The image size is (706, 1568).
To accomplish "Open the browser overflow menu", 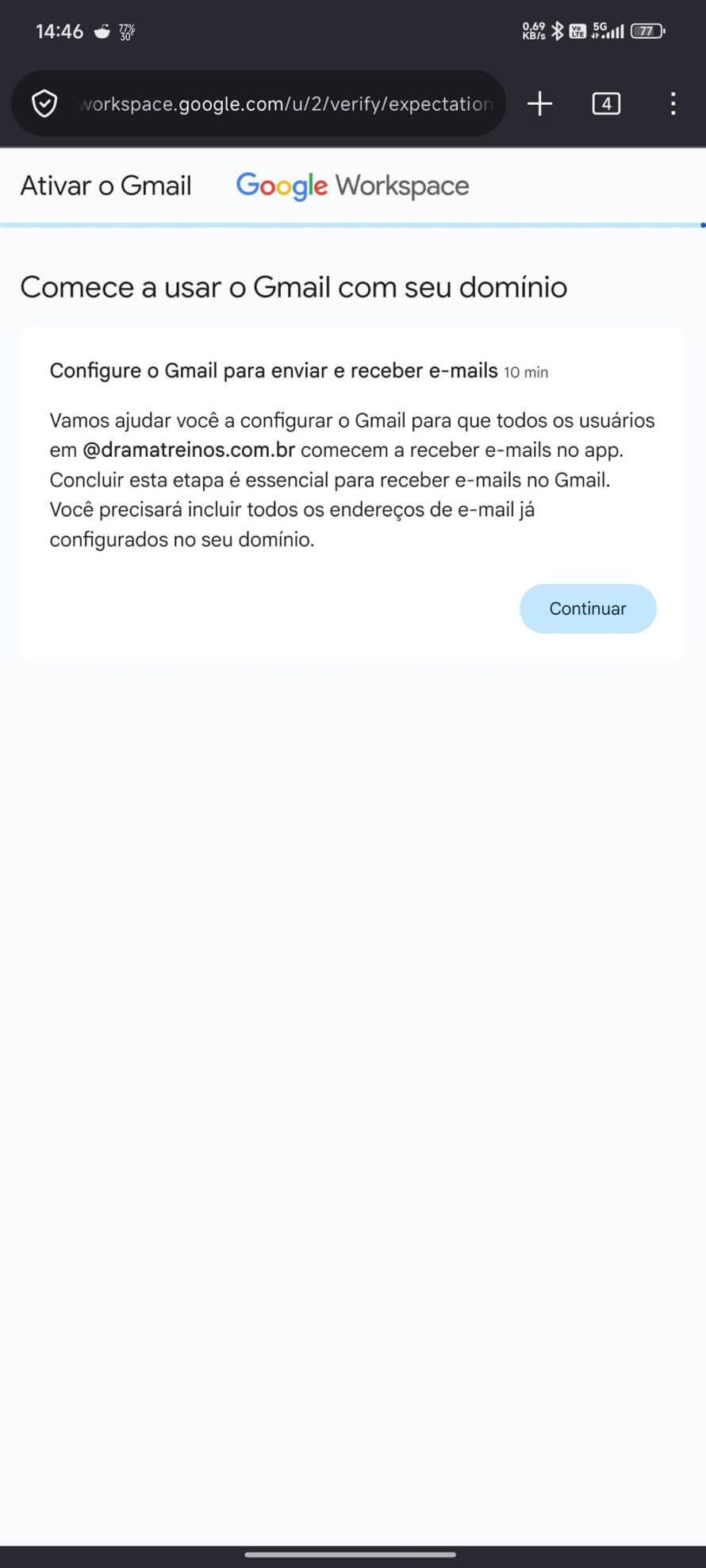I will point(673,104).
